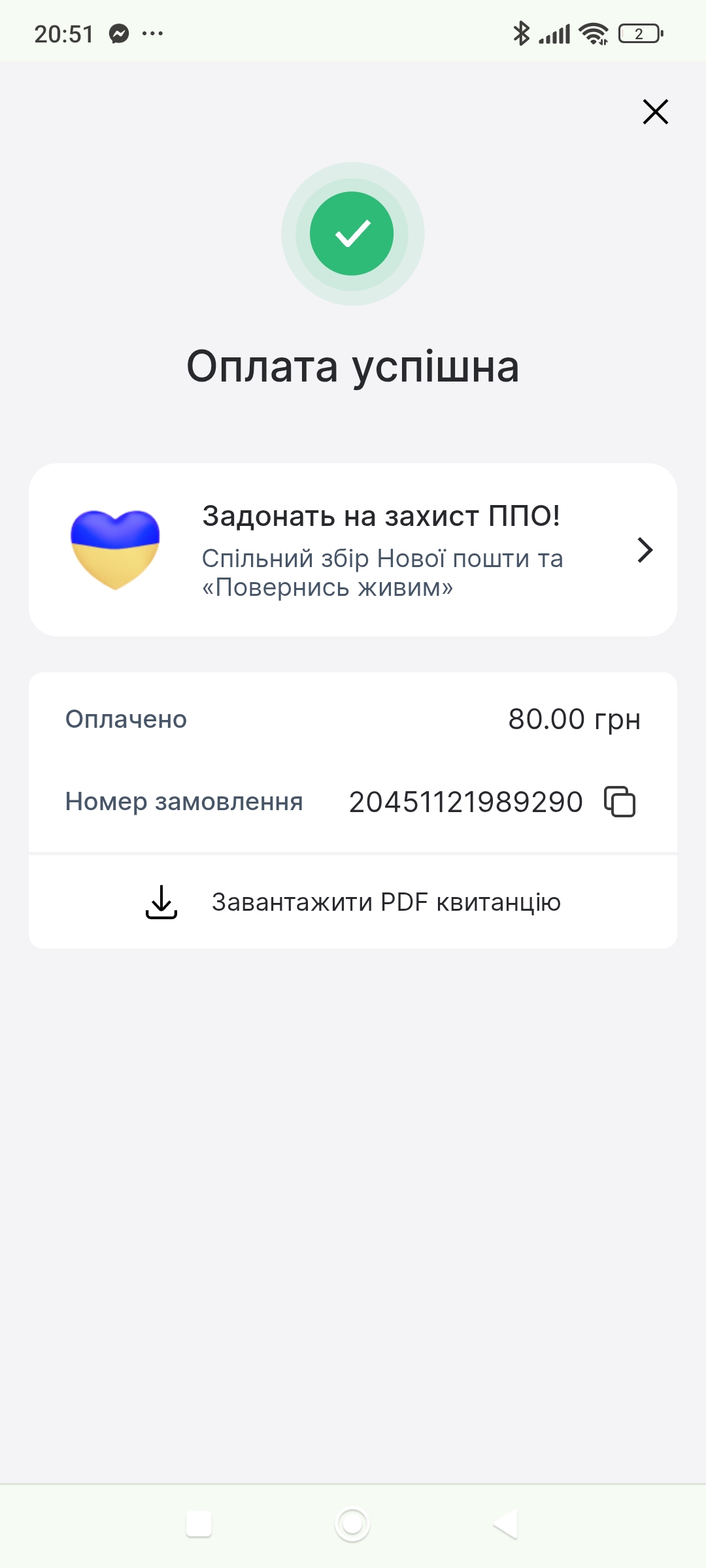Tap the system back button

(506, 1524)
